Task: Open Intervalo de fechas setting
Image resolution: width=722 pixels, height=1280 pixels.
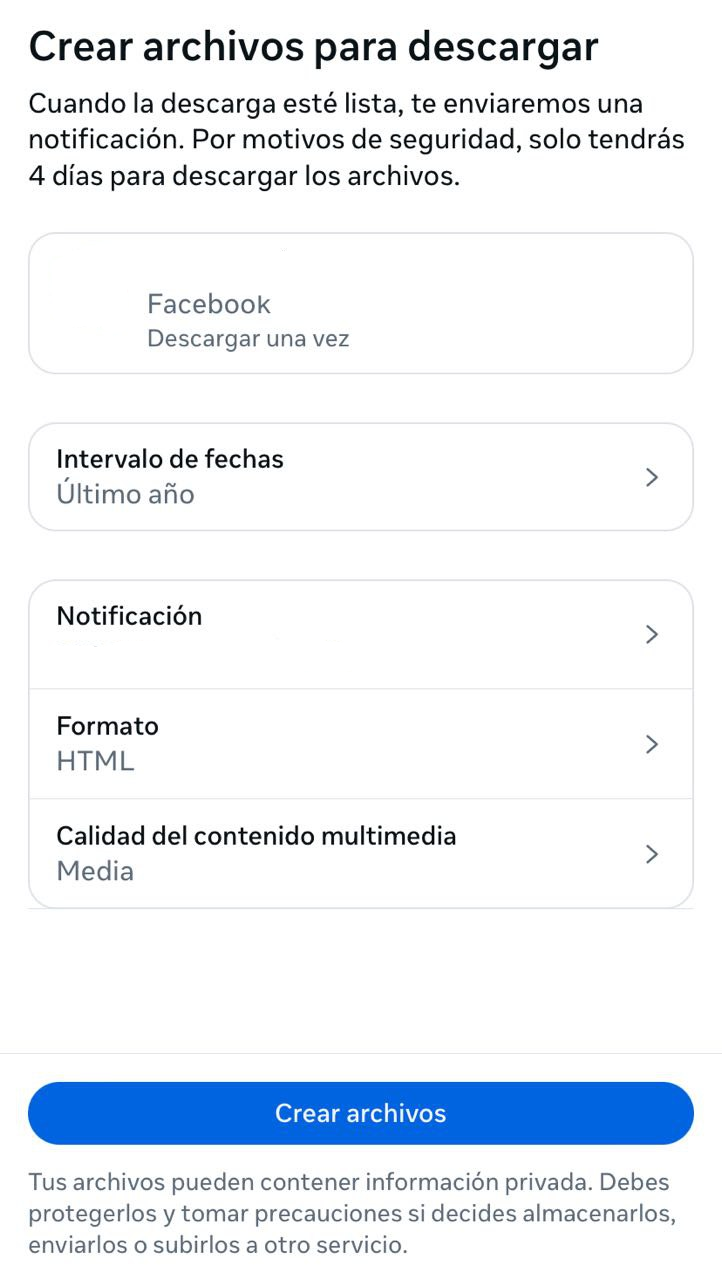Action: [x=360, y=476]
